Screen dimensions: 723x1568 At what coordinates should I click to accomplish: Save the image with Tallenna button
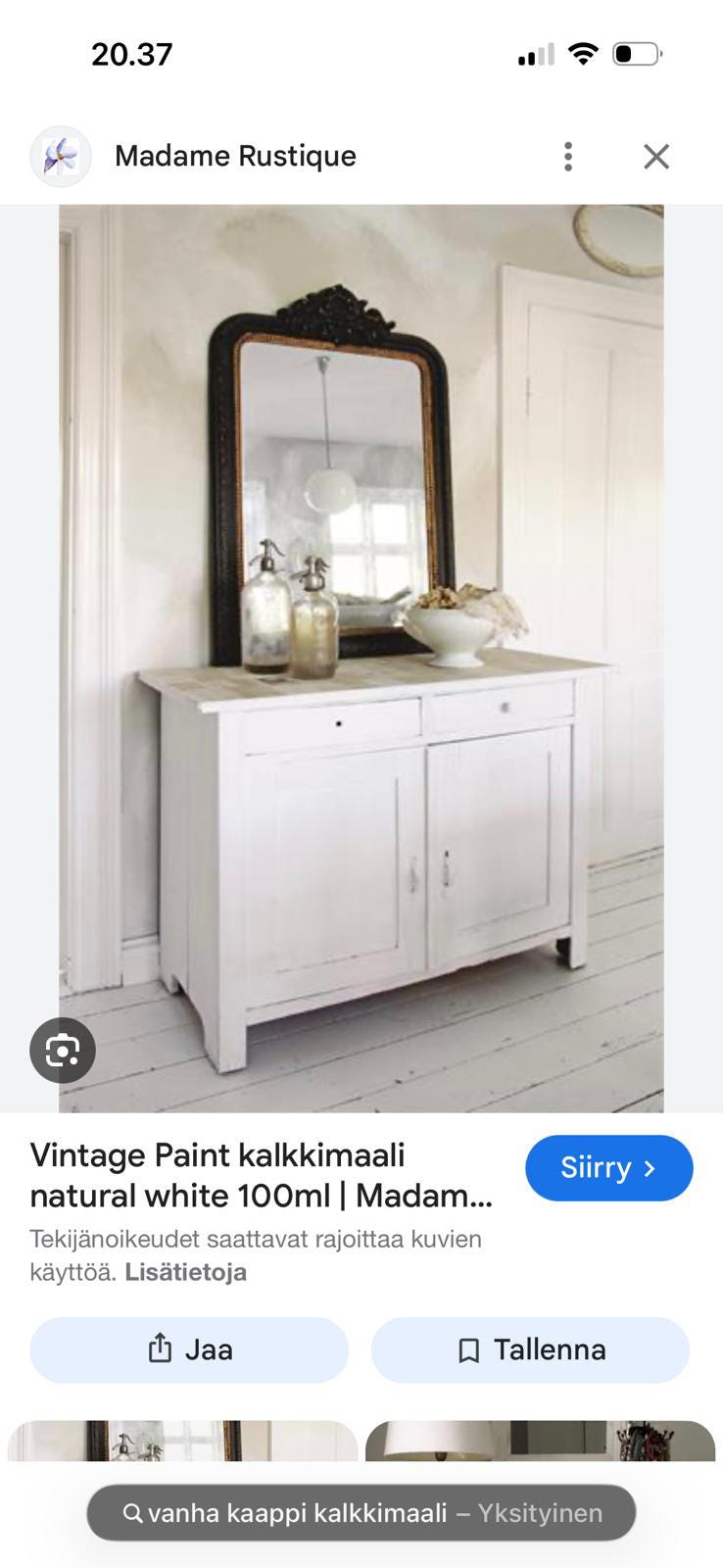530,1349
